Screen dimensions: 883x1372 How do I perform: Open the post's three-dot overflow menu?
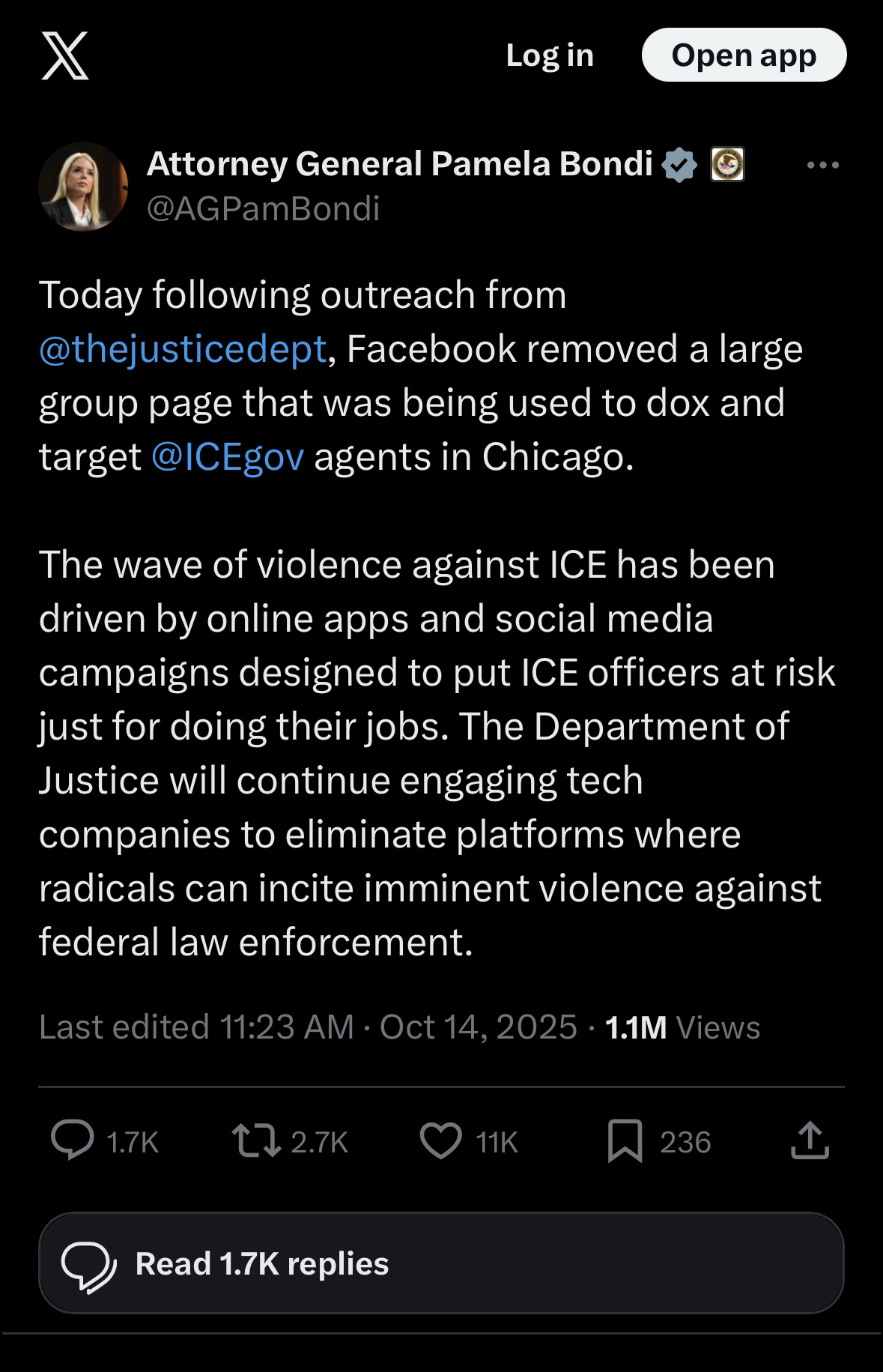pyautogui.click(x=823, y=165)
